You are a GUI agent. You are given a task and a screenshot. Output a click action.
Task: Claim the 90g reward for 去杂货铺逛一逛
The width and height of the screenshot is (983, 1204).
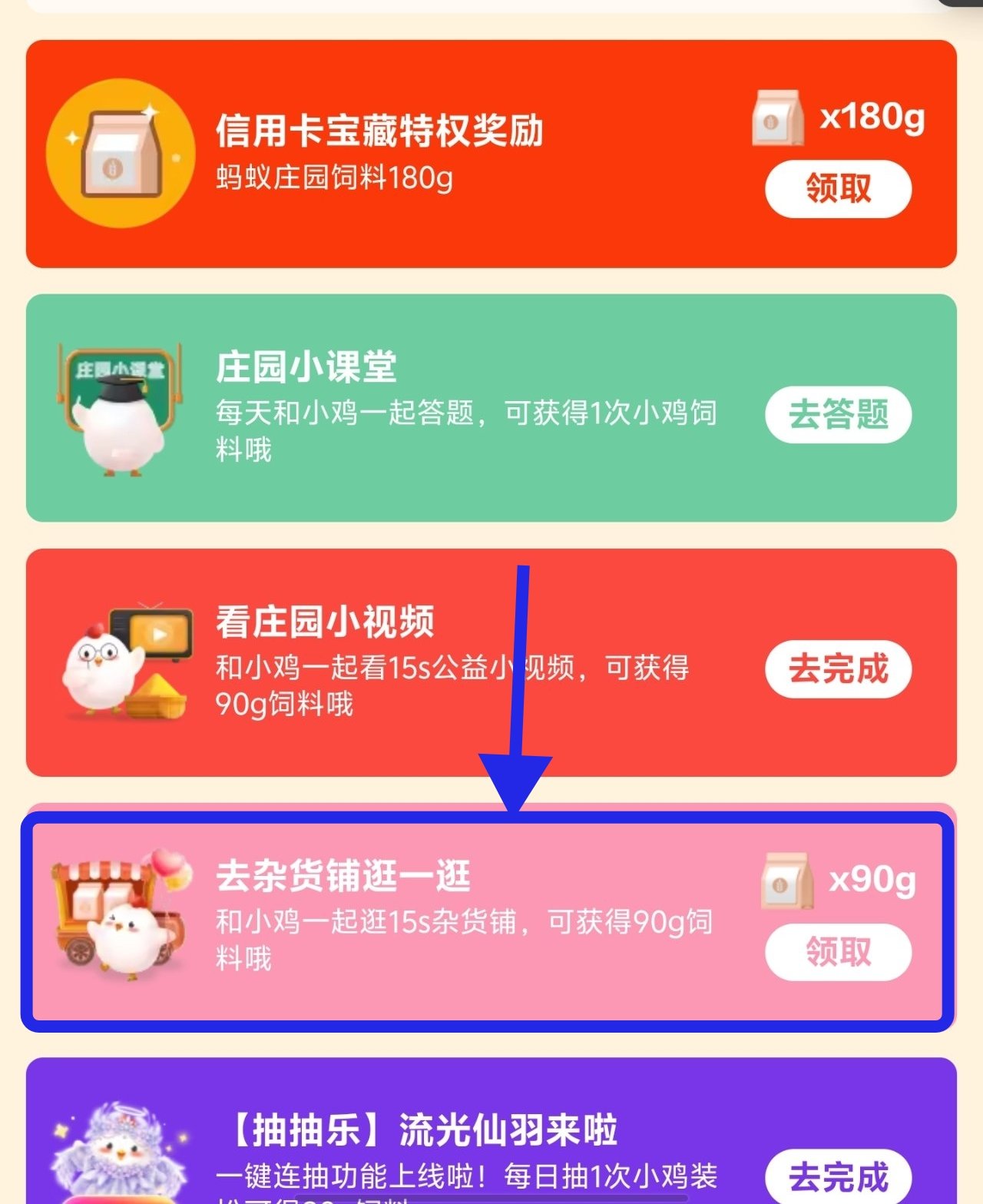point(838,952)
